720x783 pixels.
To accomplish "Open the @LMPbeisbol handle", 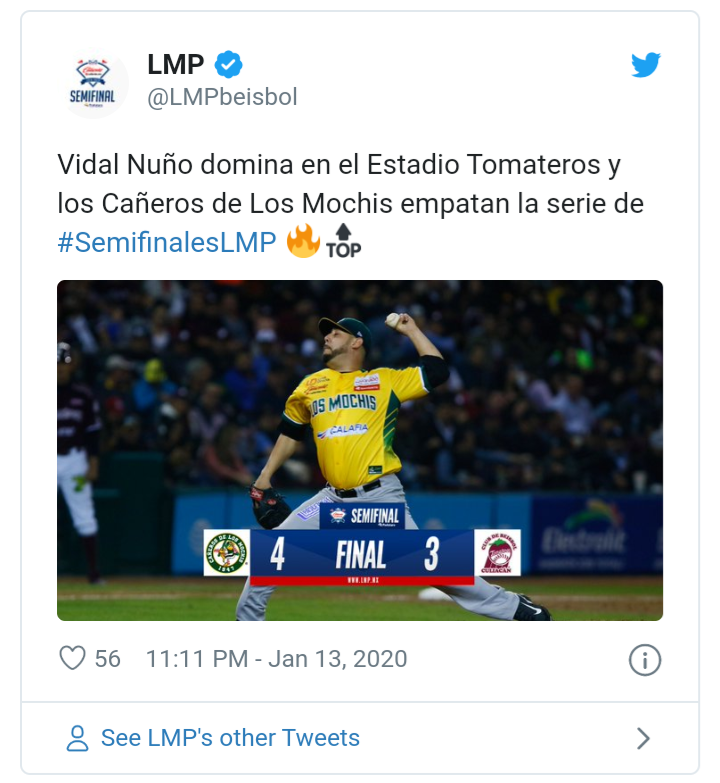I will click(x=222, y=97).
